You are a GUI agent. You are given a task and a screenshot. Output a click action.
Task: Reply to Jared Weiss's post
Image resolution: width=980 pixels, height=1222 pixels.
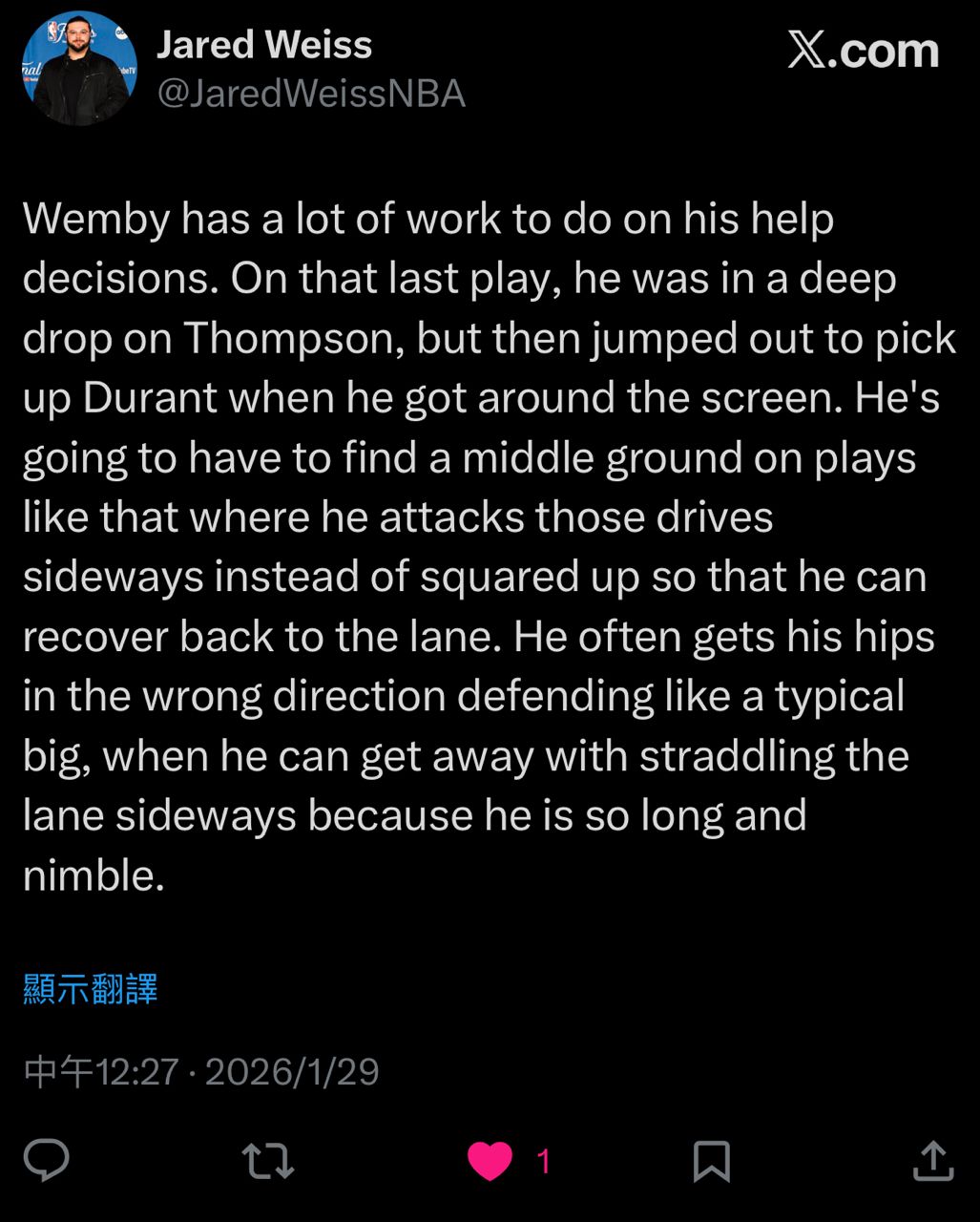(x=46, y=1161)
